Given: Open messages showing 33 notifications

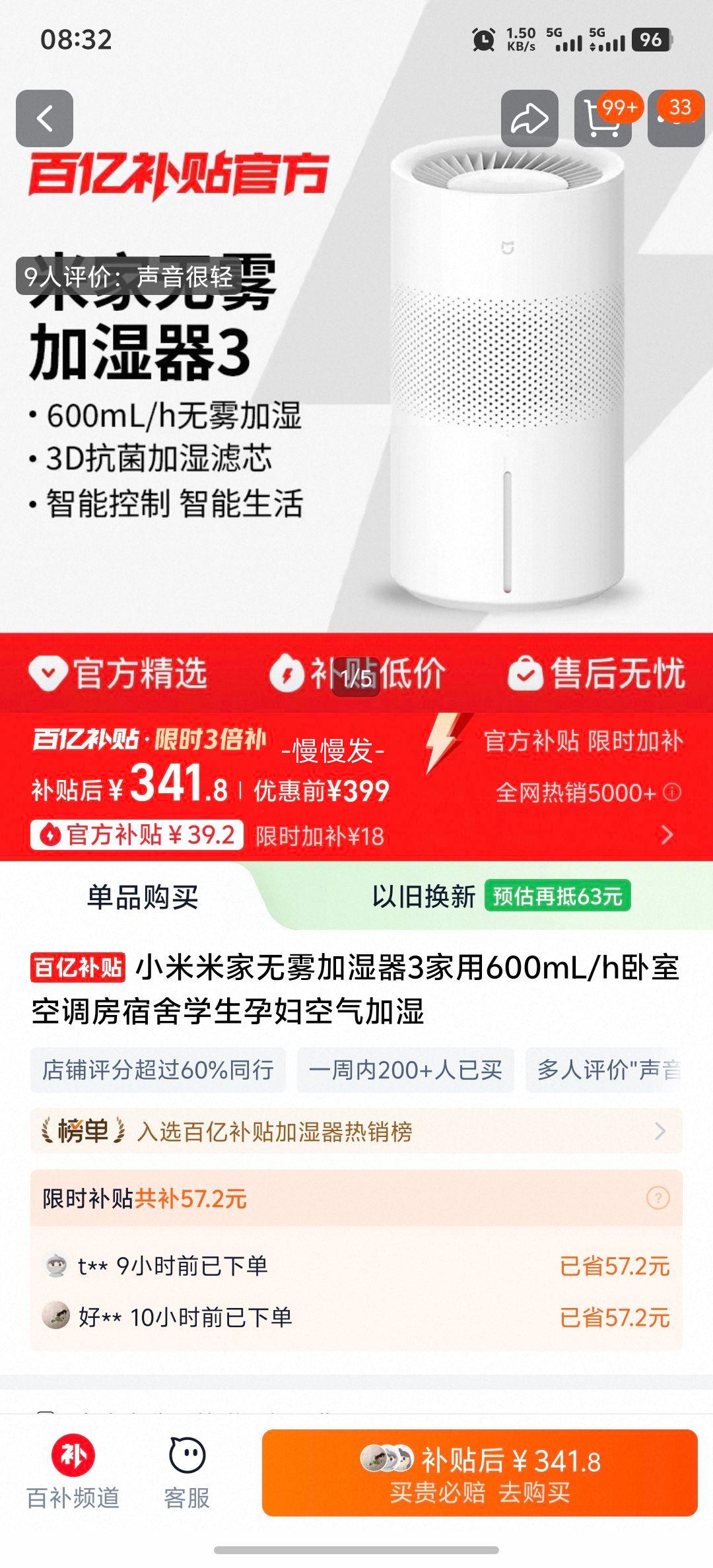Looking at the screenshot, I should (677, 119).
